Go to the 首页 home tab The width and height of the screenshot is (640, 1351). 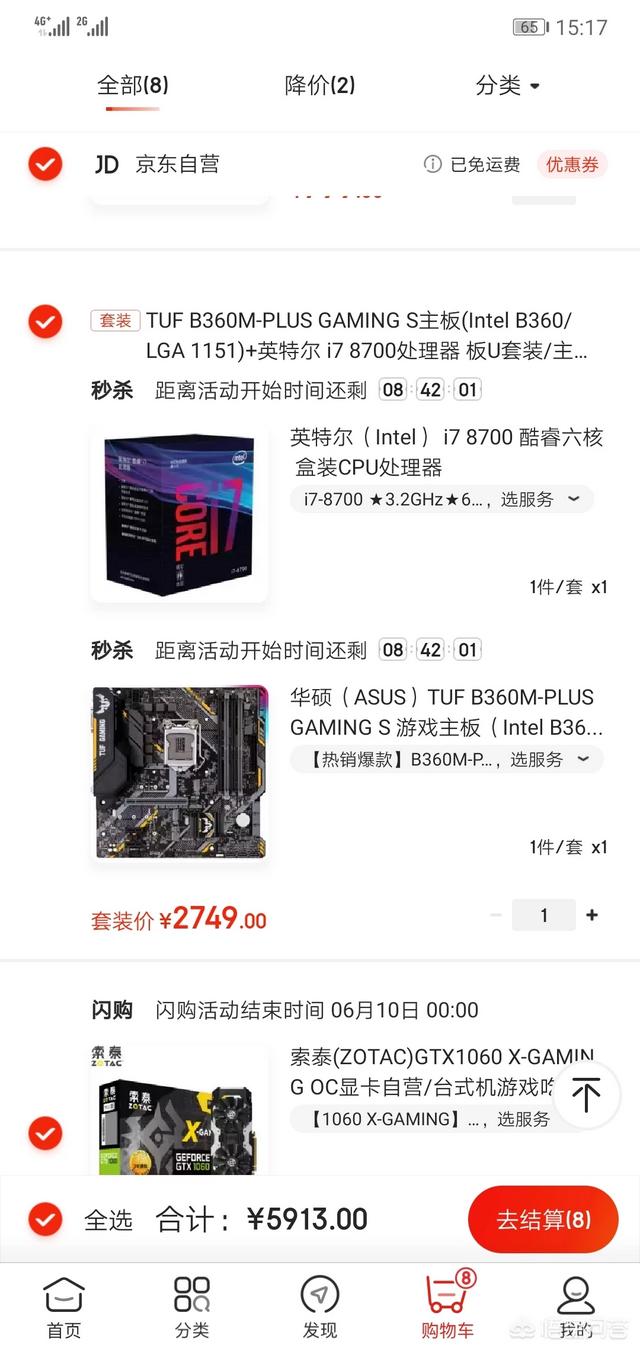tap(64, 1307)
